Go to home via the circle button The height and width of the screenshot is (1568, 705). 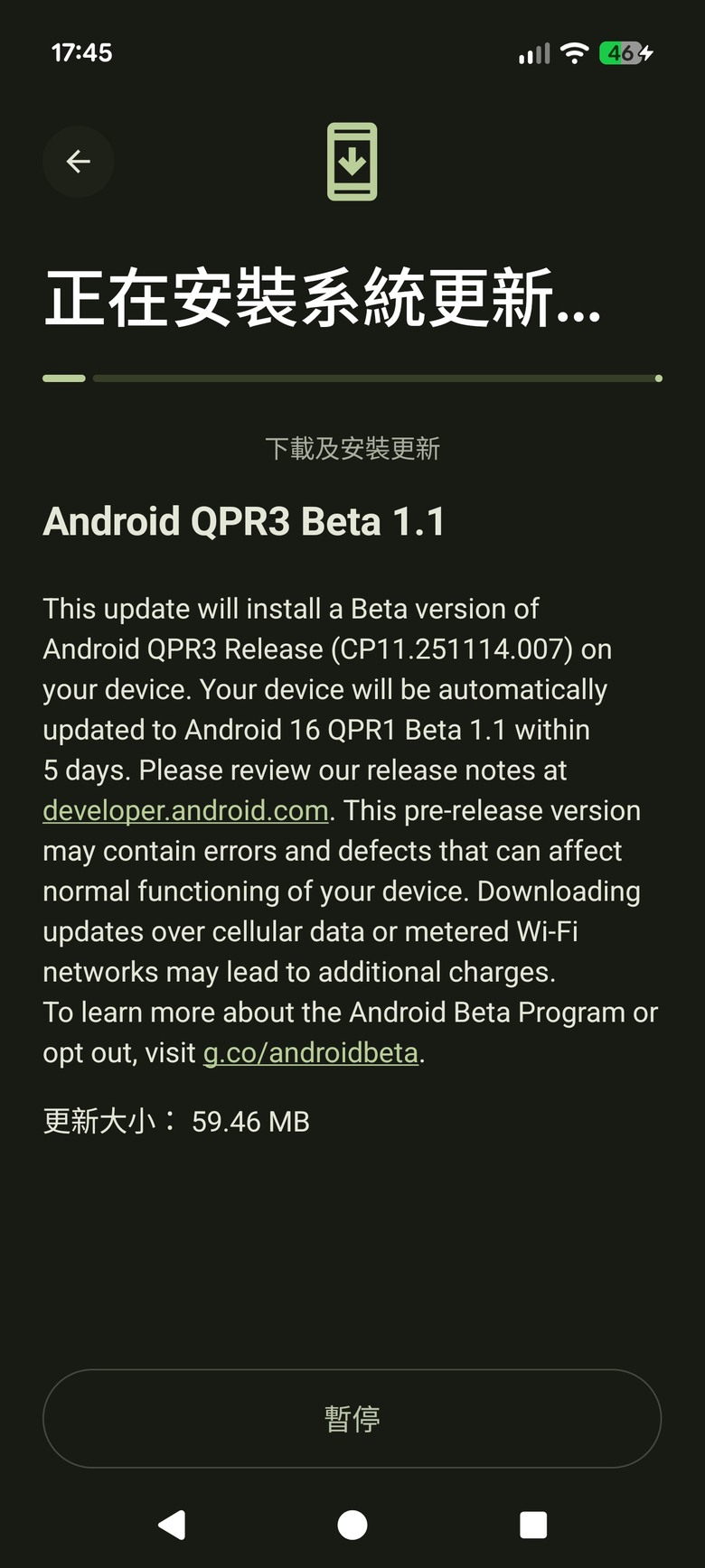[x=352, y=1525]
